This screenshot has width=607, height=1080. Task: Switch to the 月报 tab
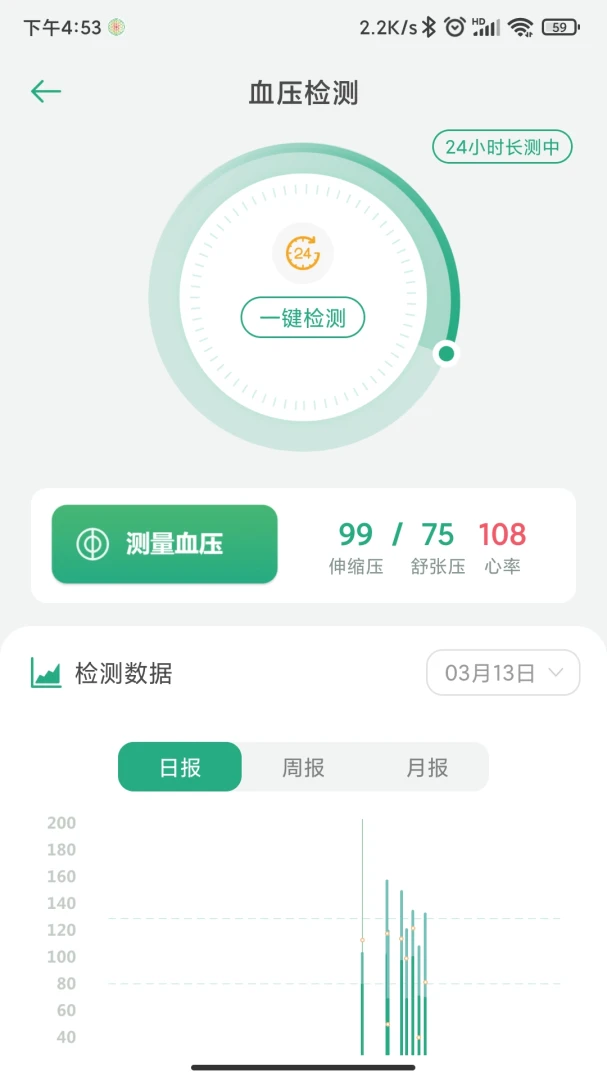point(427,767)
